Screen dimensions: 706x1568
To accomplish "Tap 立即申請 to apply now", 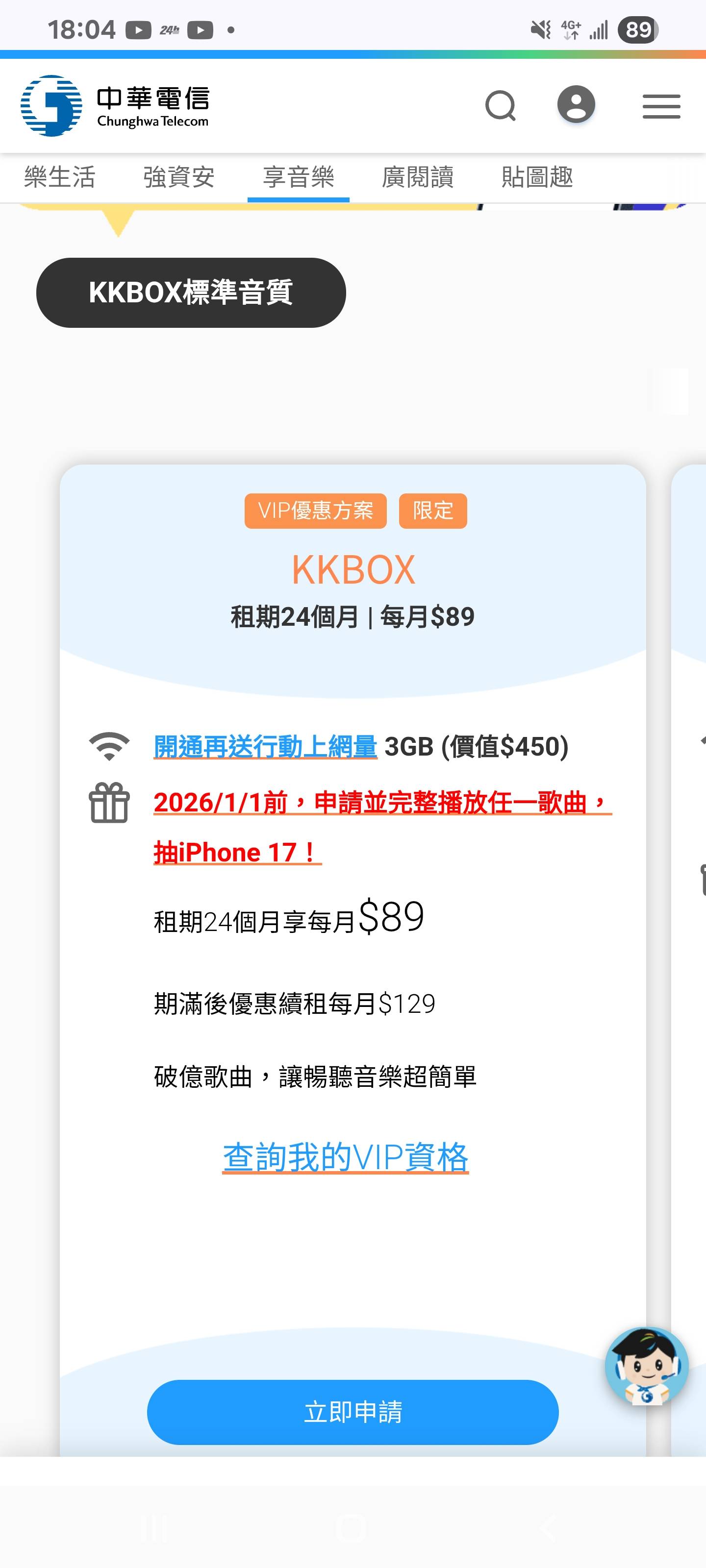I will point(353,1412).
